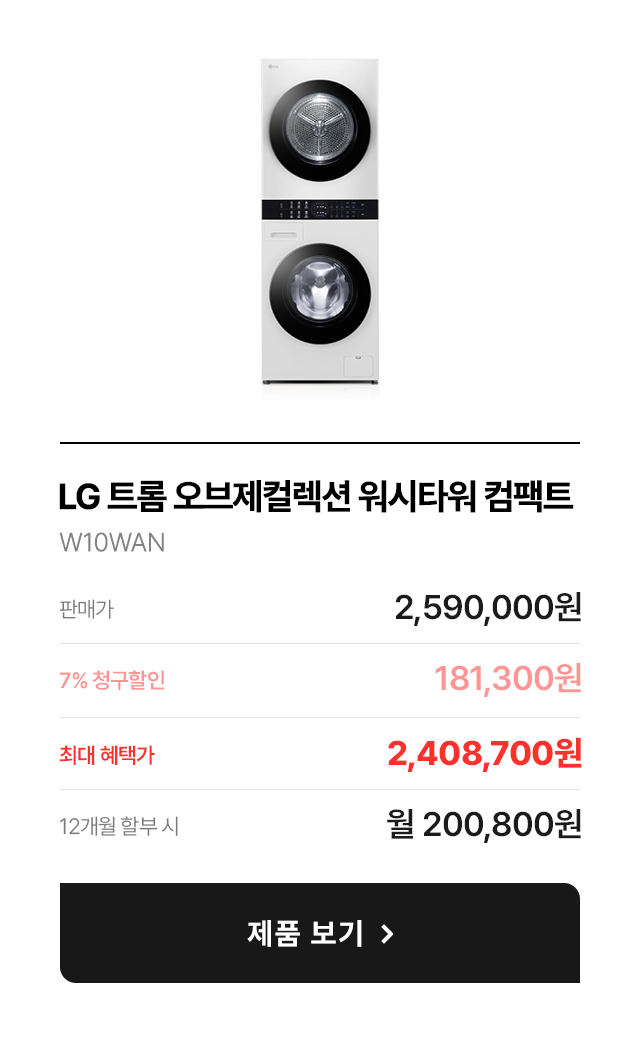This screenshot has width=640, height=1043.
Task: Open the LG 워시타워 product image
Action: coord(320,222)
